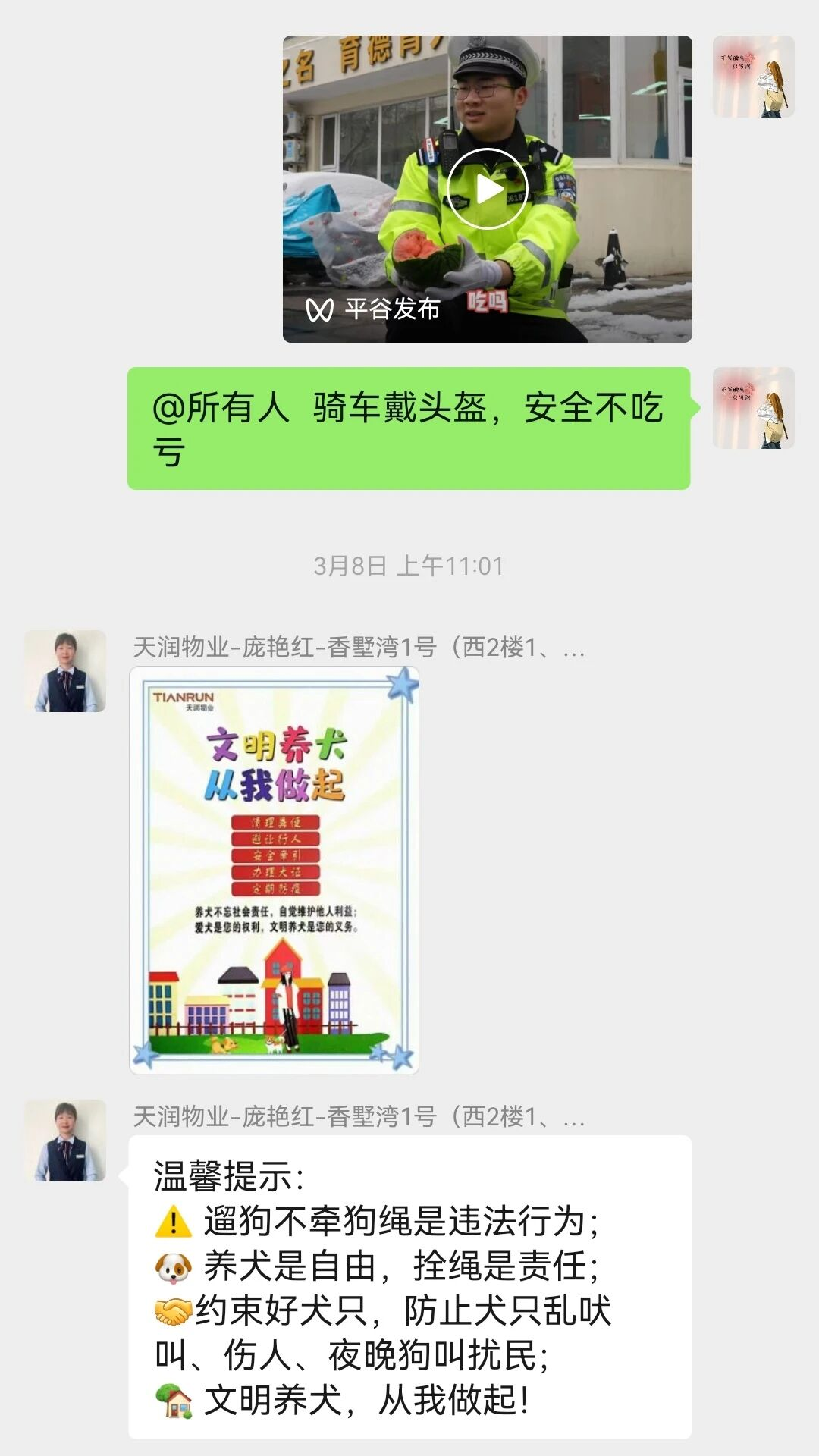Viewport: 819px width, 1456px height.
Task: Play the 平谷发布 video message
Action: coord(486,189)
